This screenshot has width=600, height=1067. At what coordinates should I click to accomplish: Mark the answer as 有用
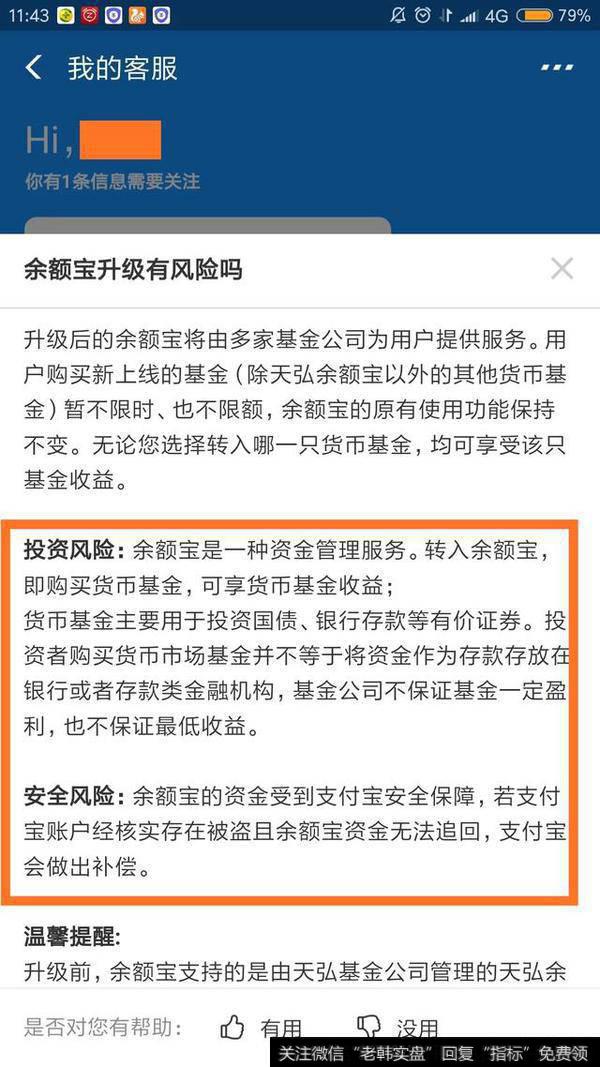(x=260, y=1027)
